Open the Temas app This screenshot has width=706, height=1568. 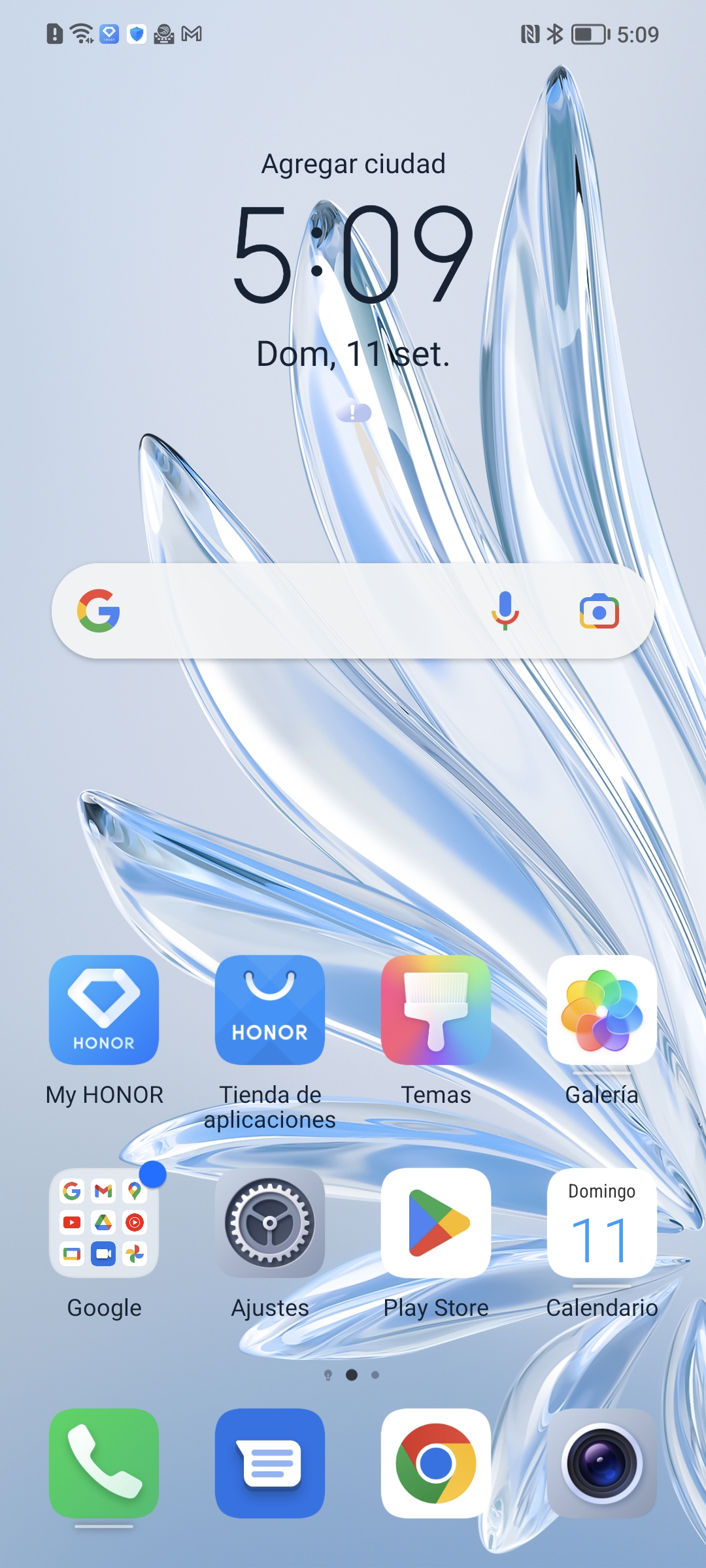click(436, 1010)
